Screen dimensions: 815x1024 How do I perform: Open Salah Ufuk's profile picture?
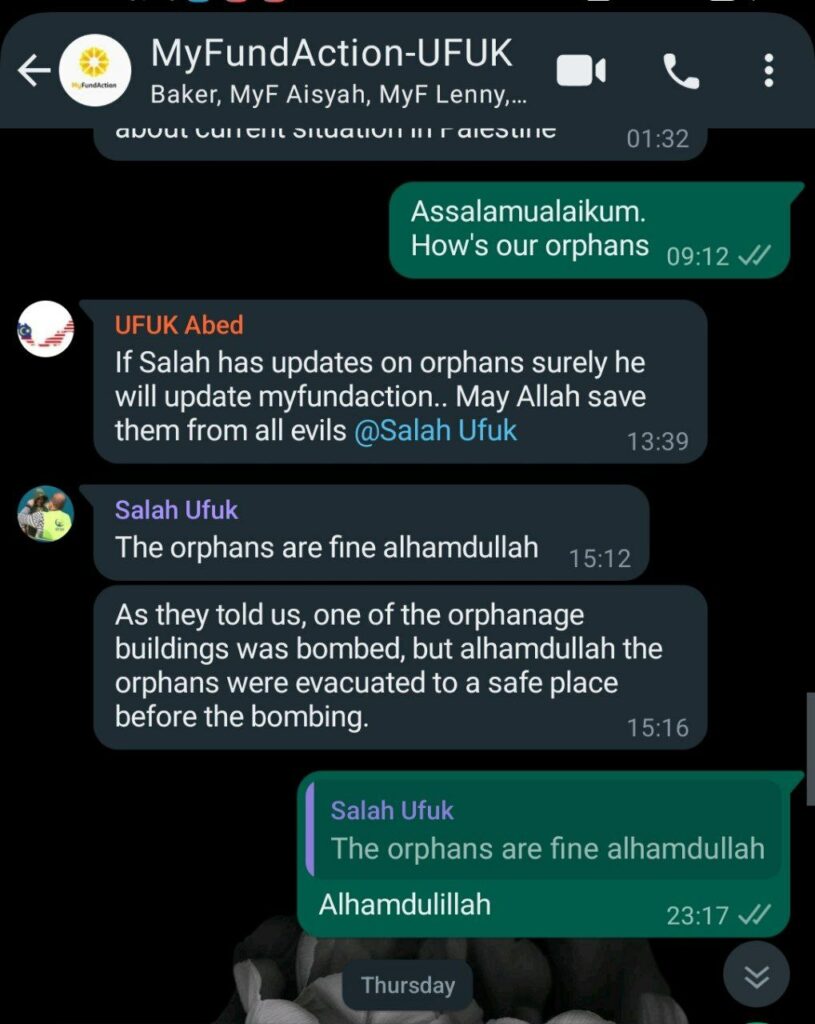click(x=46, y=514)
